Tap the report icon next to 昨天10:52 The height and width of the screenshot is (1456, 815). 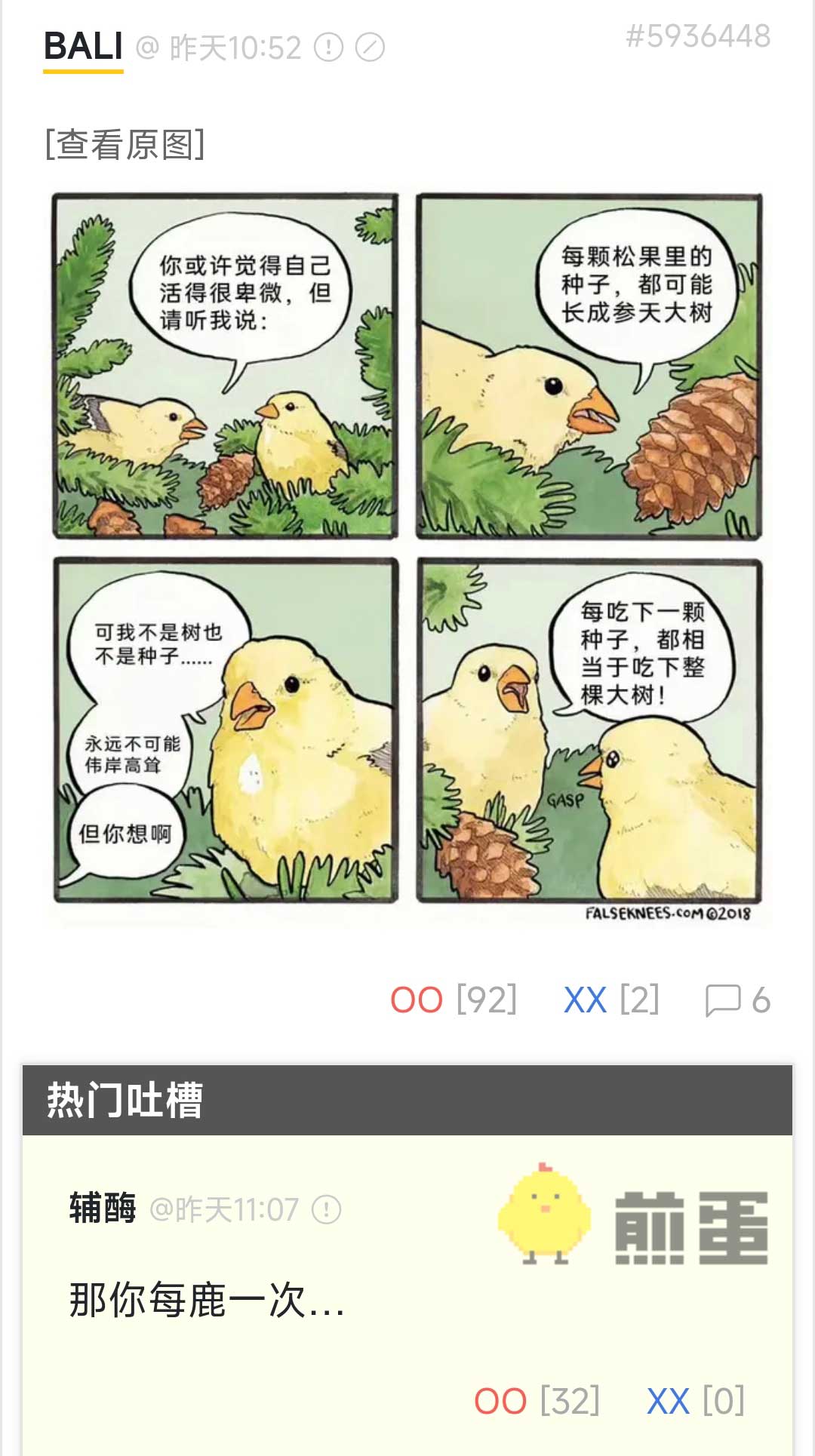tap(329, 48)
